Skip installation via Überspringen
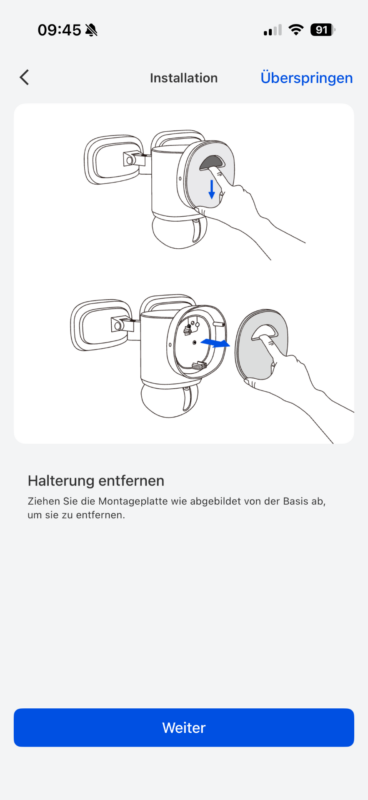 306,78
